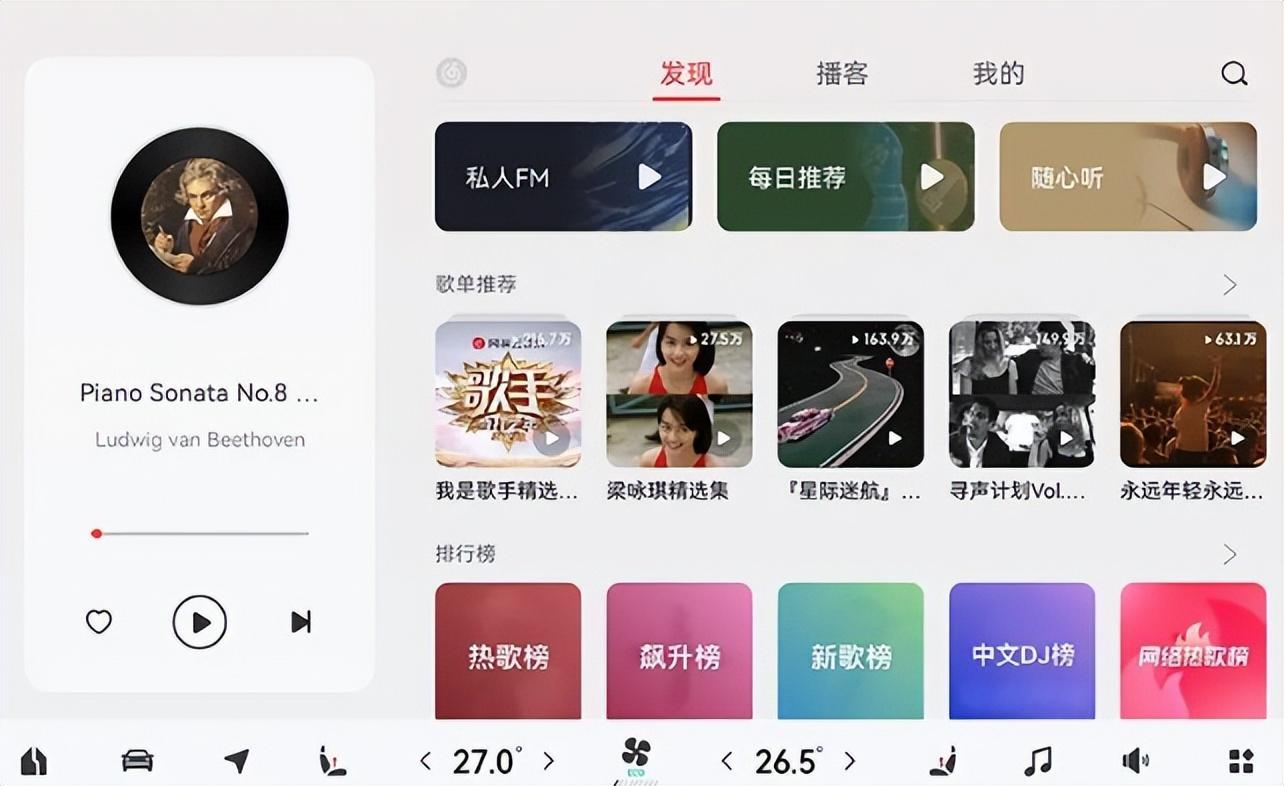Switch to the 我的 tab
The width and height of the screenshot is (1284, 786).
pyautogui.click(x=998, y=74)
